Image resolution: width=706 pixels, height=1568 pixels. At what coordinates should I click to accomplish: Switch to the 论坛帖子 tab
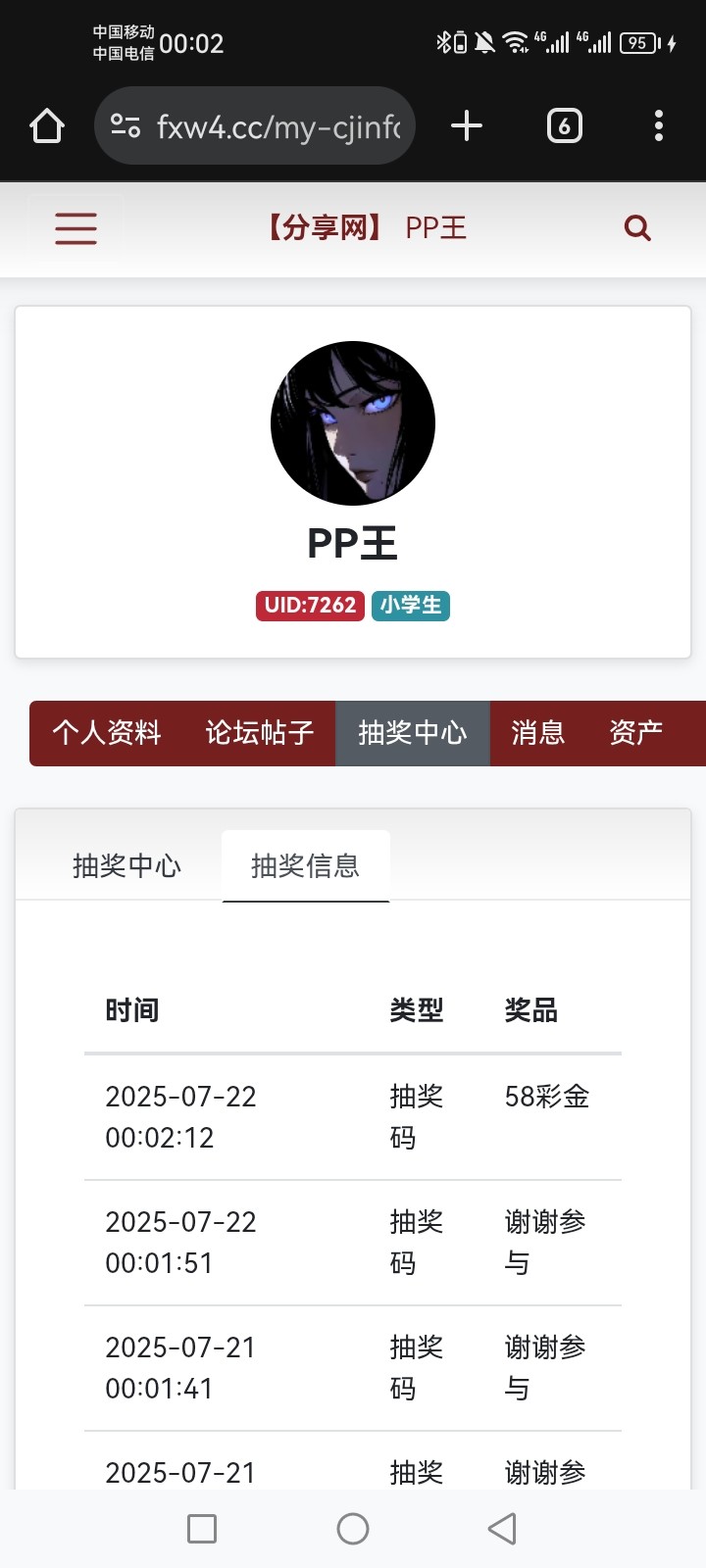coord(259,733)
